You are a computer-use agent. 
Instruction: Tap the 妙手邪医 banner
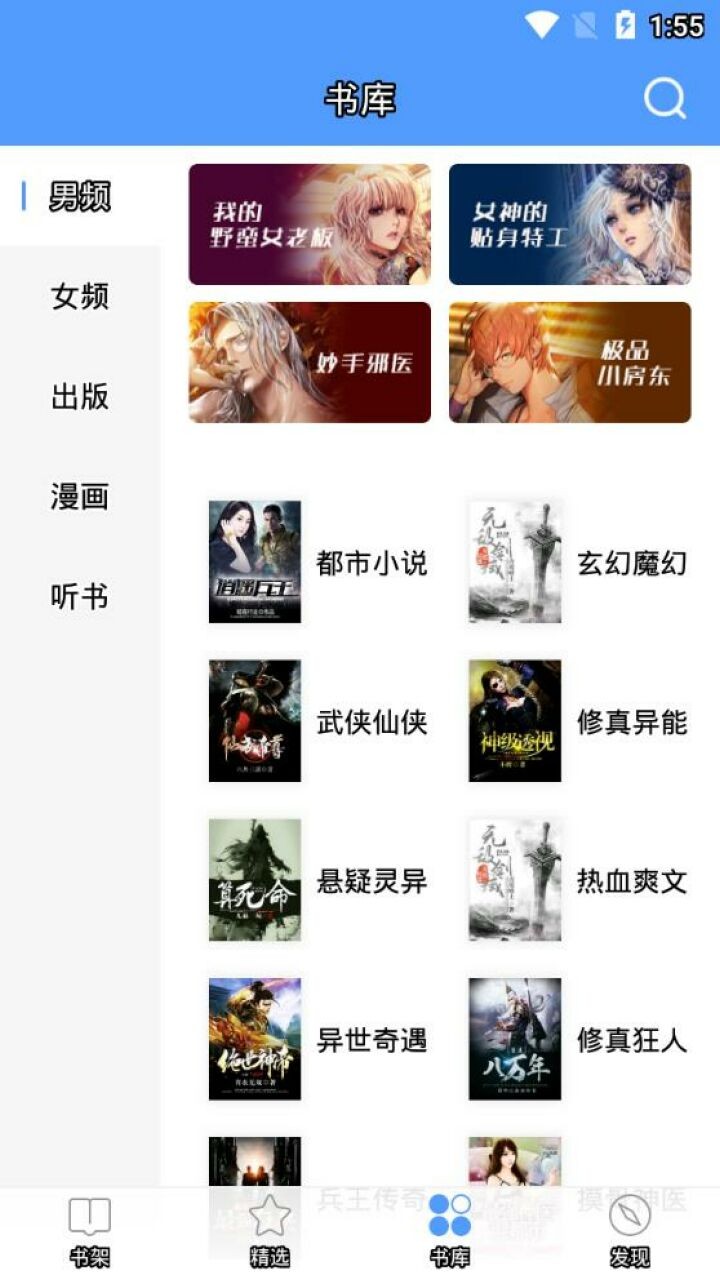pyautogui.click(x=310, y=362)
